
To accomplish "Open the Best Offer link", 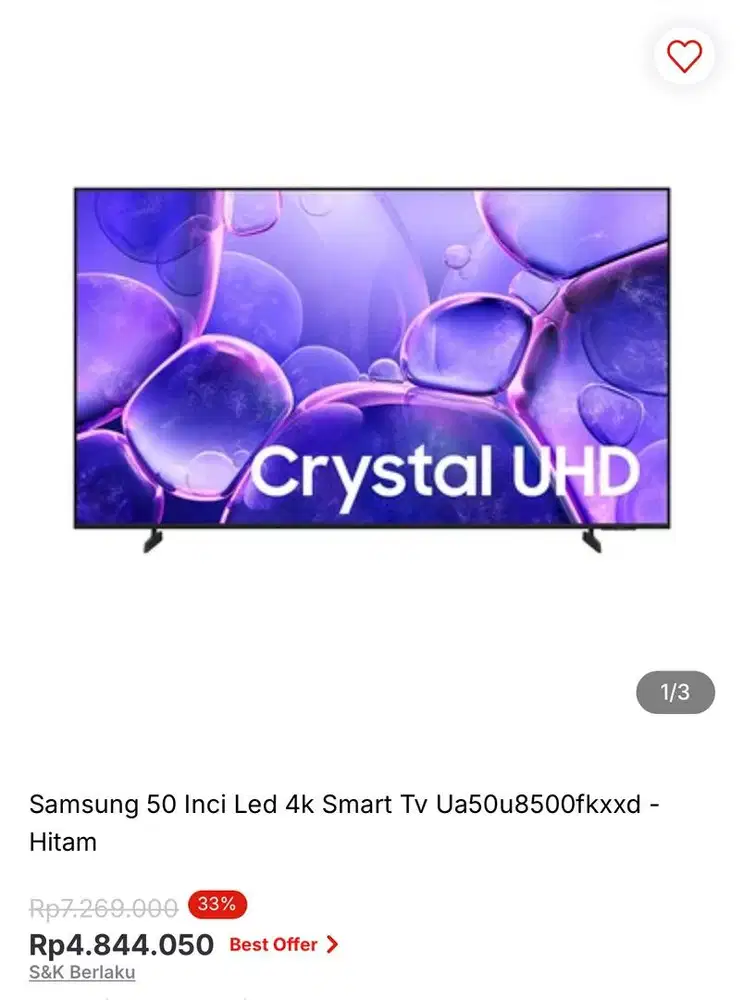I will (x=272, y=945).
